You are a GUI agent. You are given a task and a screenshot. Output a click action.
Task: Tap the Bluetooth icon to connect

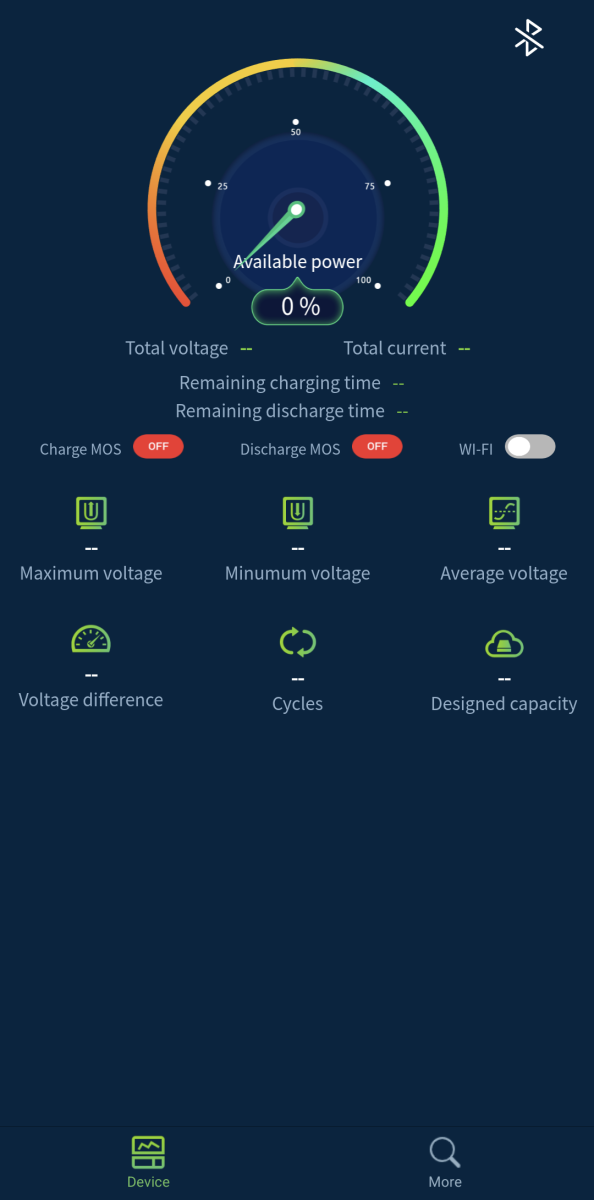click(528, 38)
